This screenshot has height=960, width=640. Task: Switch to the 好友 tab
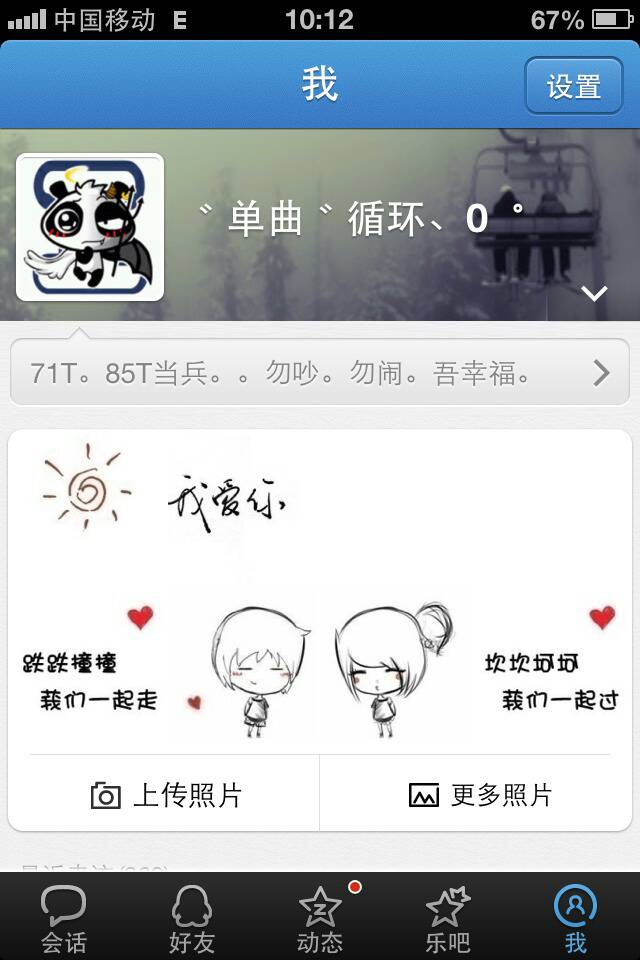pos(192,918)
